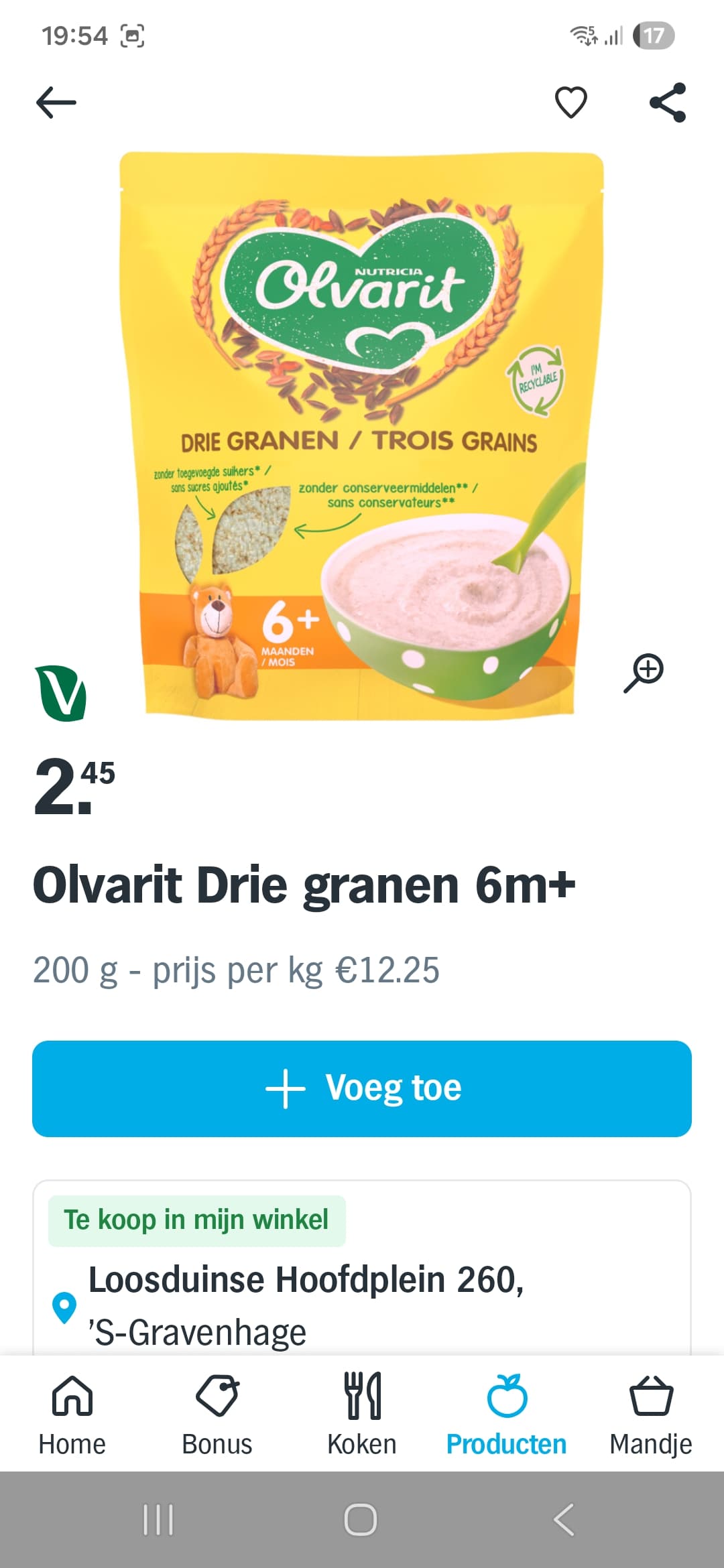
Task: Open the Olvarit product image
Action: 361,436
